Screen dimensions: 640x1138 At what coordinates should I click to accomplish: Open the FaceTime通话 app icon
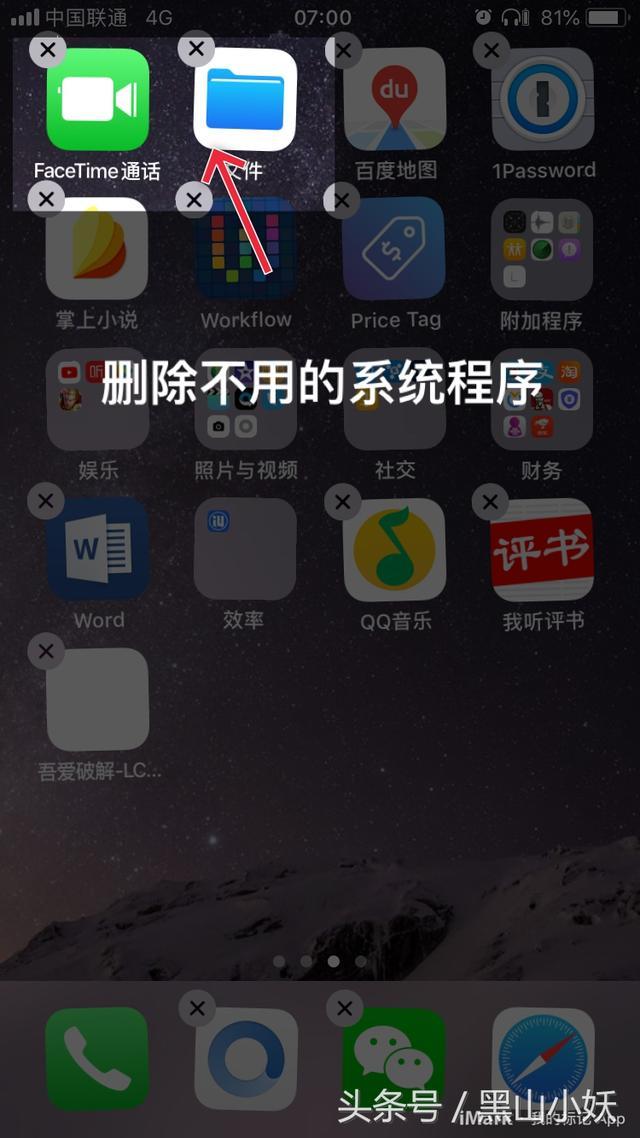tap(98, 100)
